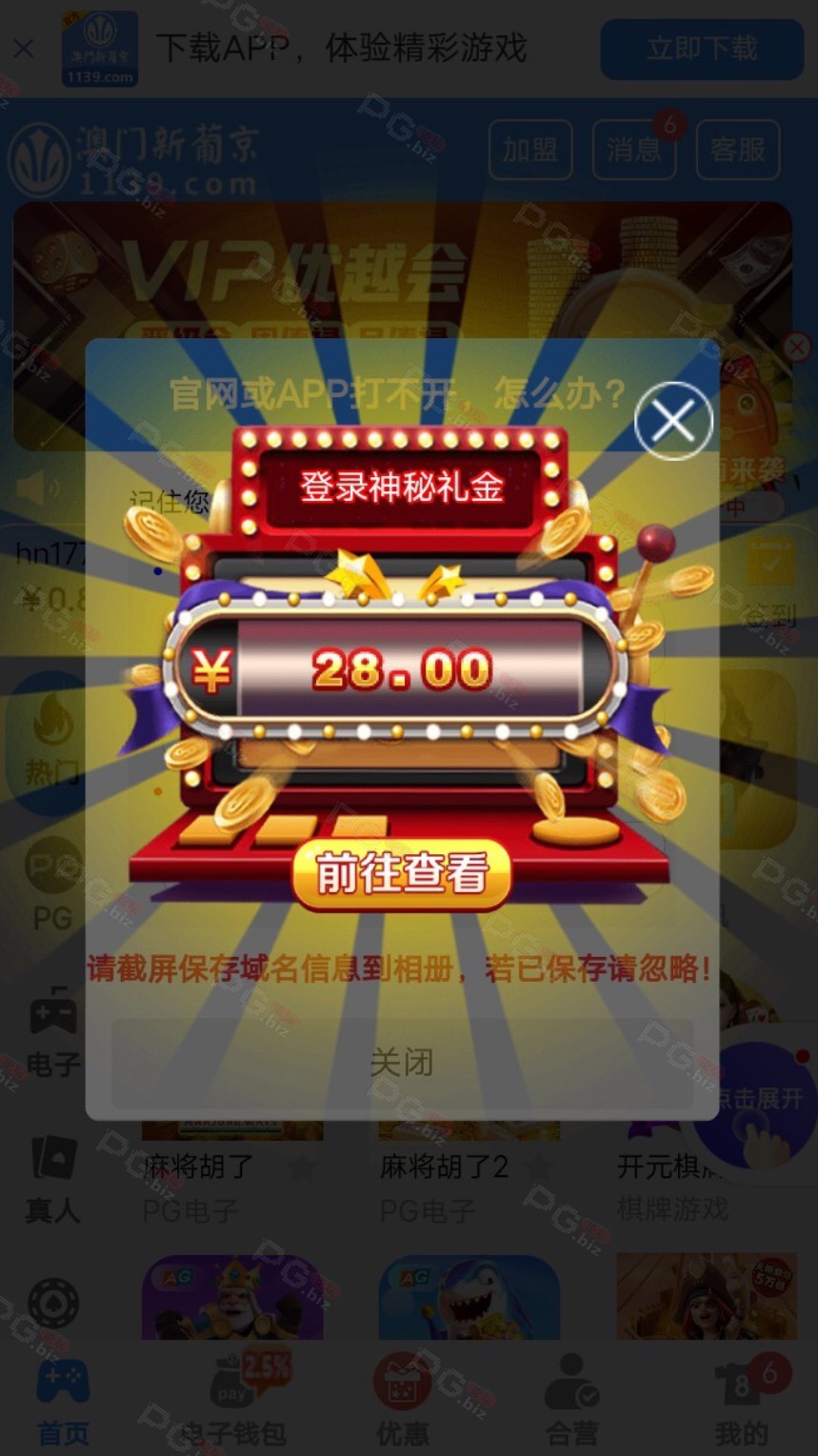The image size is (818, 1456).
Task: Open 加盟 page
Action: pyautogui.click(x=530, y=150)
